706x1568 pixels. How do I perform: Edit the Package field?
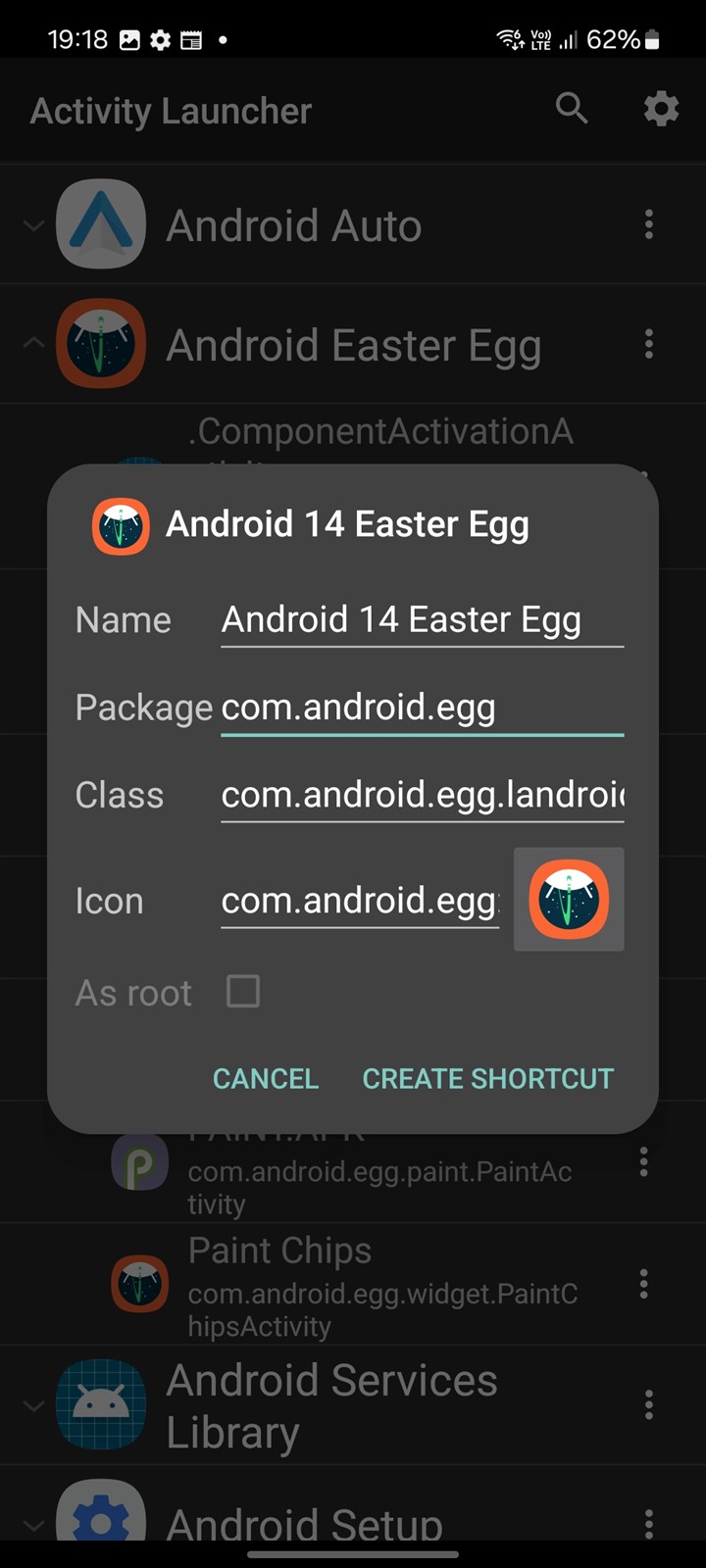(423, 708)
